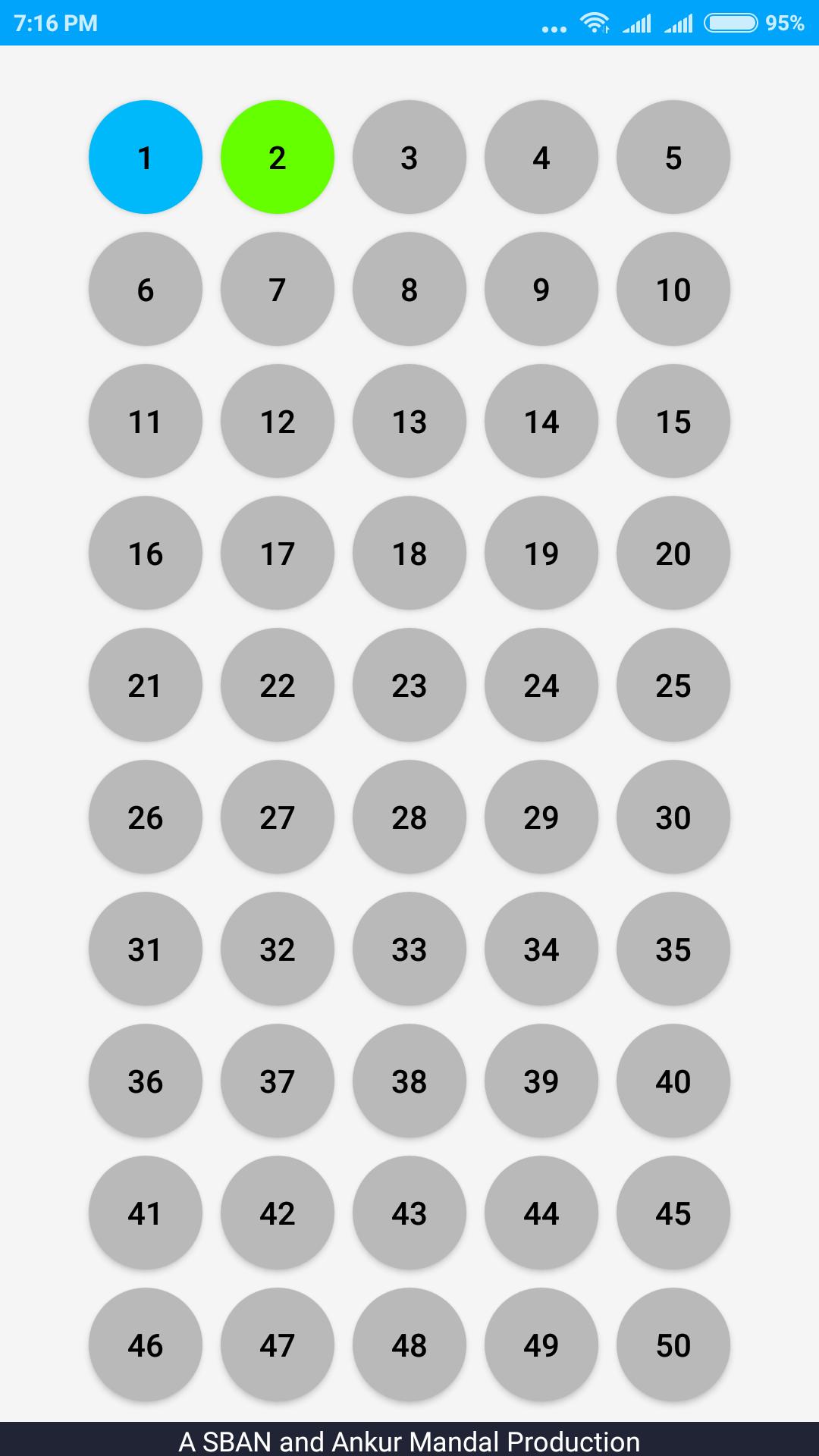
Task: Choose number 31 button
Action: click(146, 949)
